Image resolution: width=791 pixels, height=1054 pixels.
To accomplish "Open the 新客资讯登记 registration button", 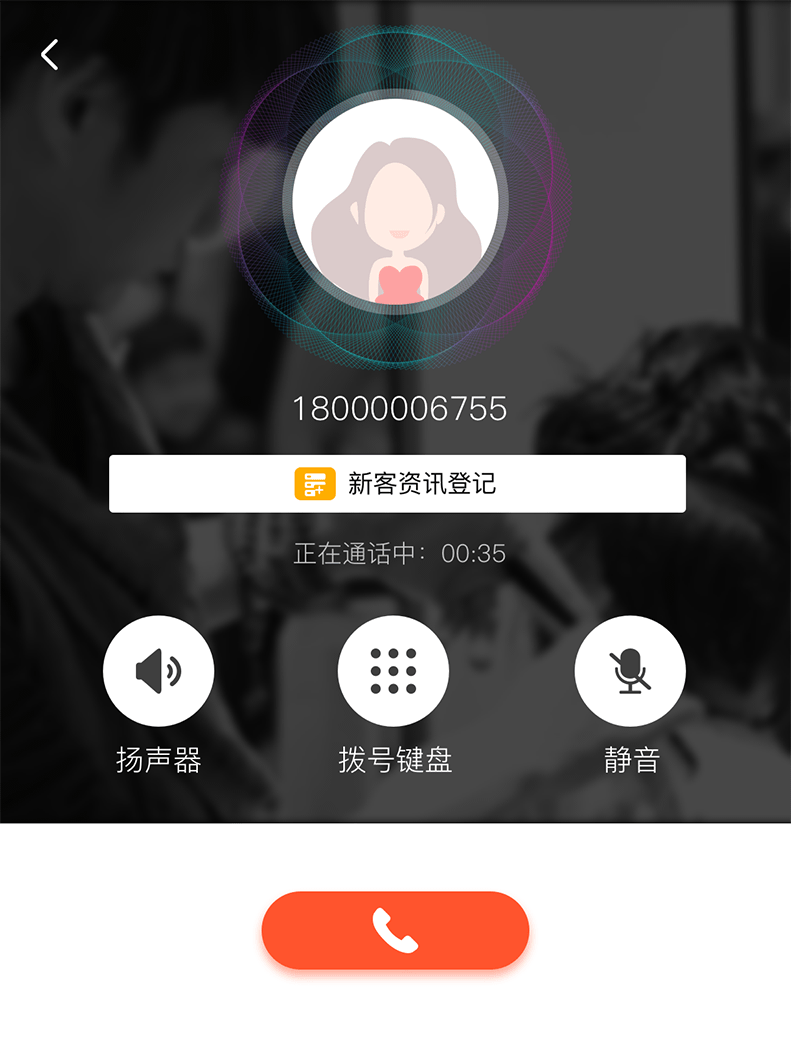I will [397, 484].
